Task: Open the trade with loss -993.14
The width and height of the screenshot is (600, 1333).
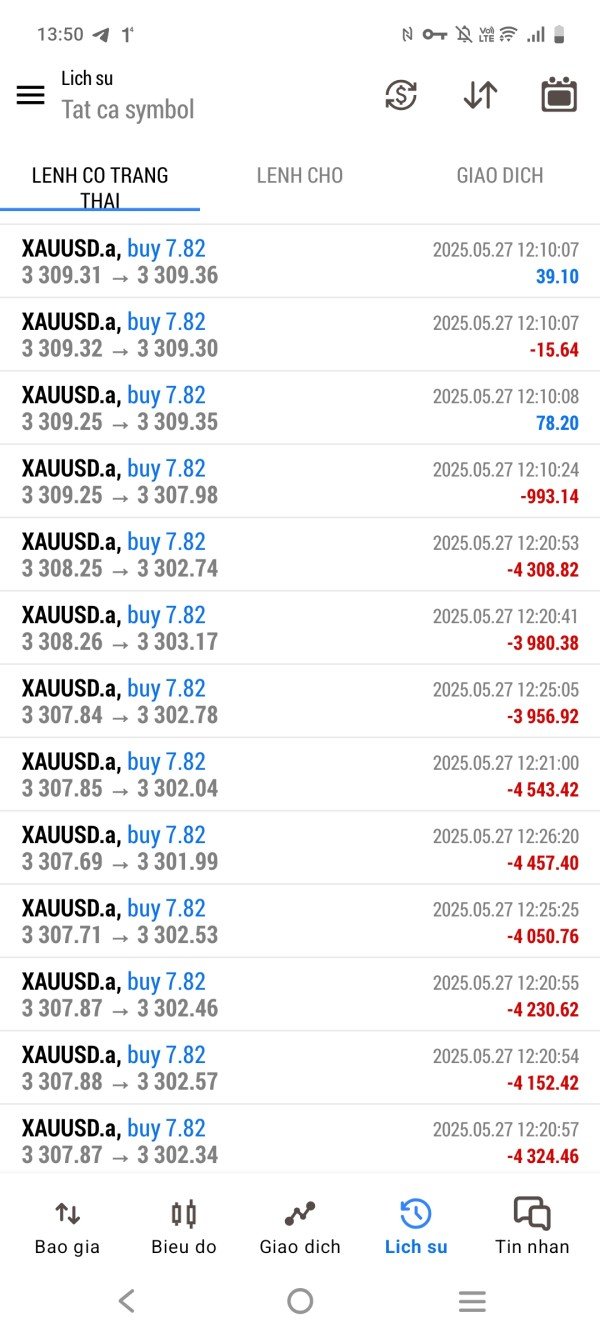Action: point(300,481)
